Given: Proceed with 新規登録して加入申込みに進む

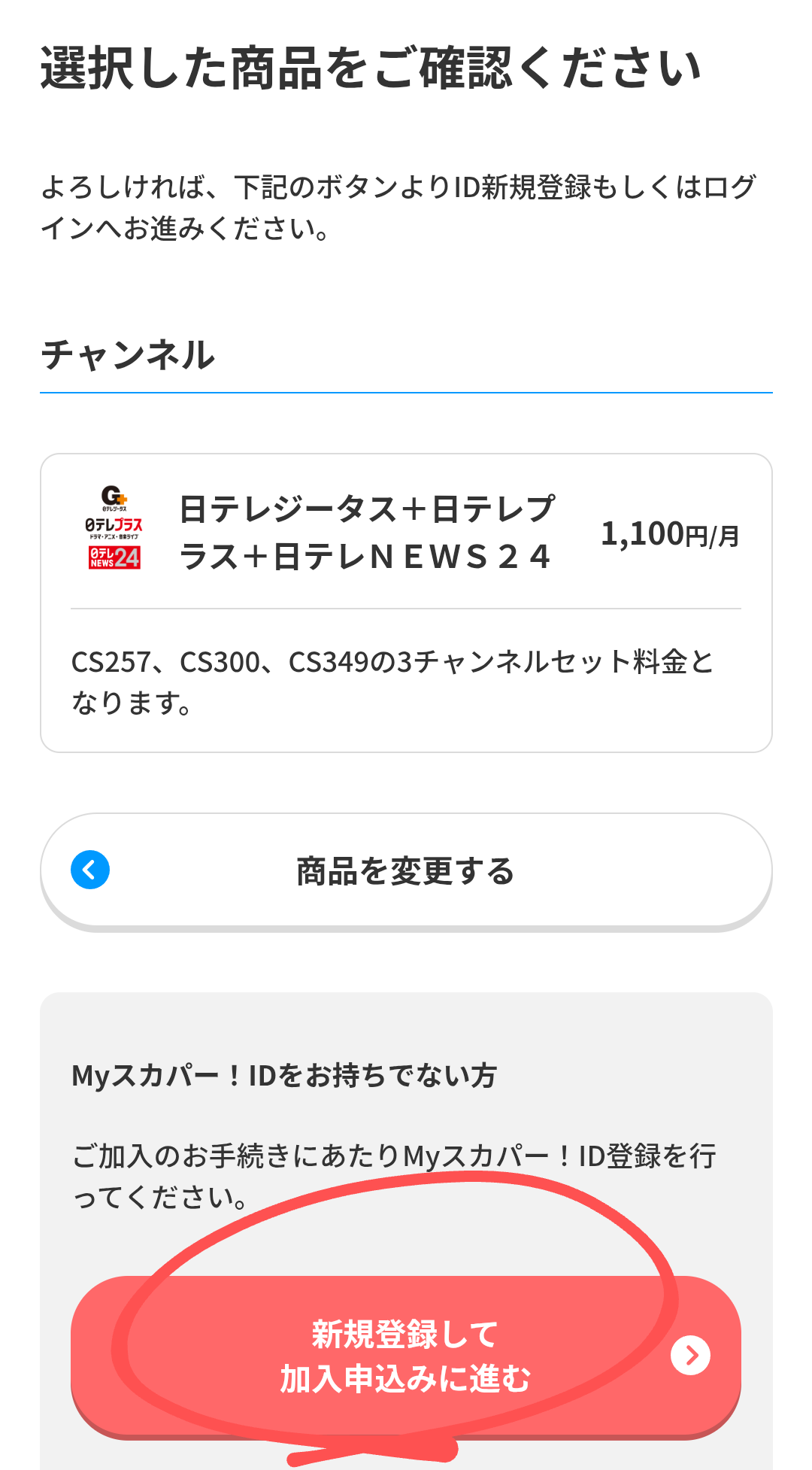Looking at the screenshot, I should tap(406, 1356).
